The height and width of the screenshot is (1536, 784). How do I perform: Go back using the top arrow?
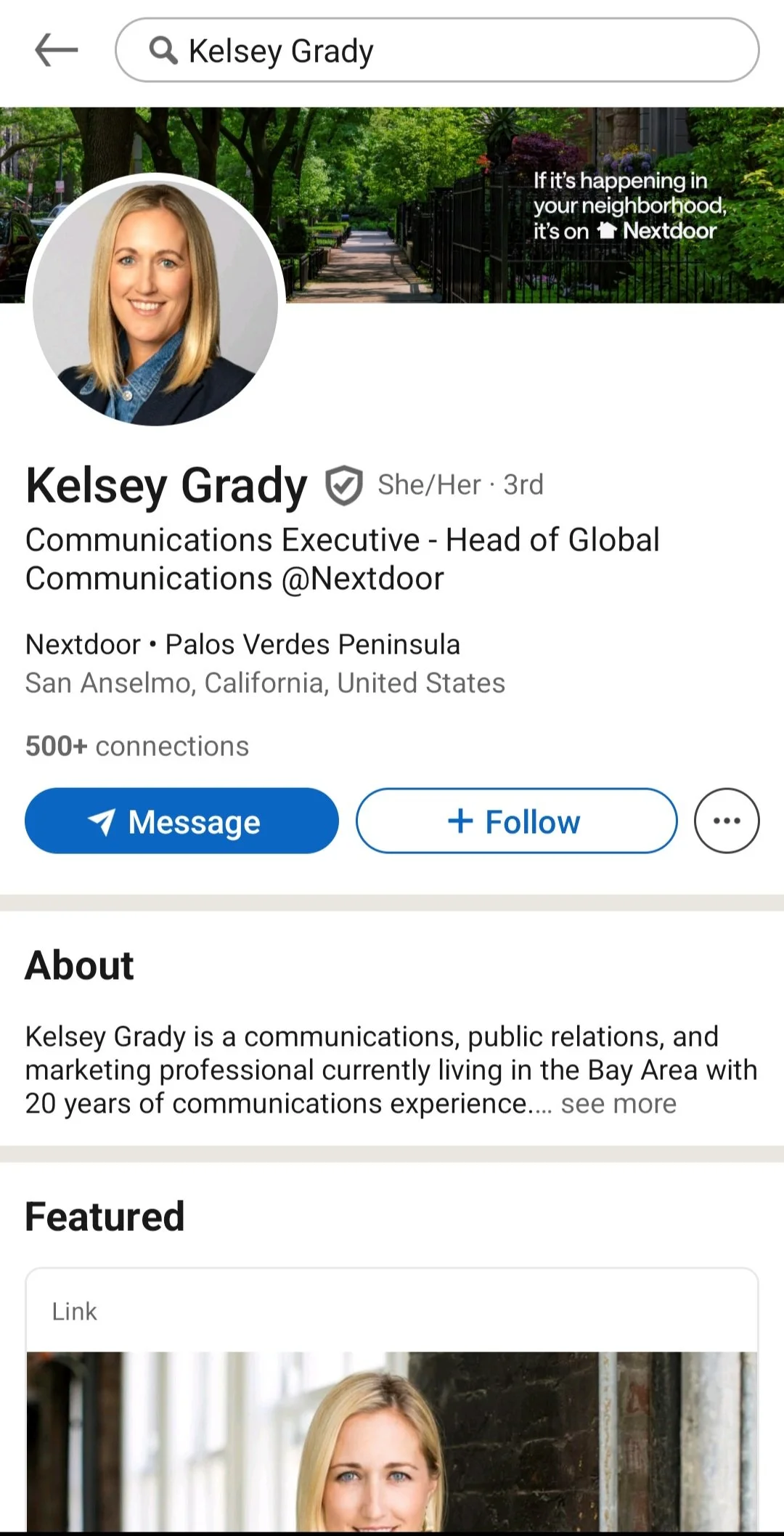[x=56, y=50]
